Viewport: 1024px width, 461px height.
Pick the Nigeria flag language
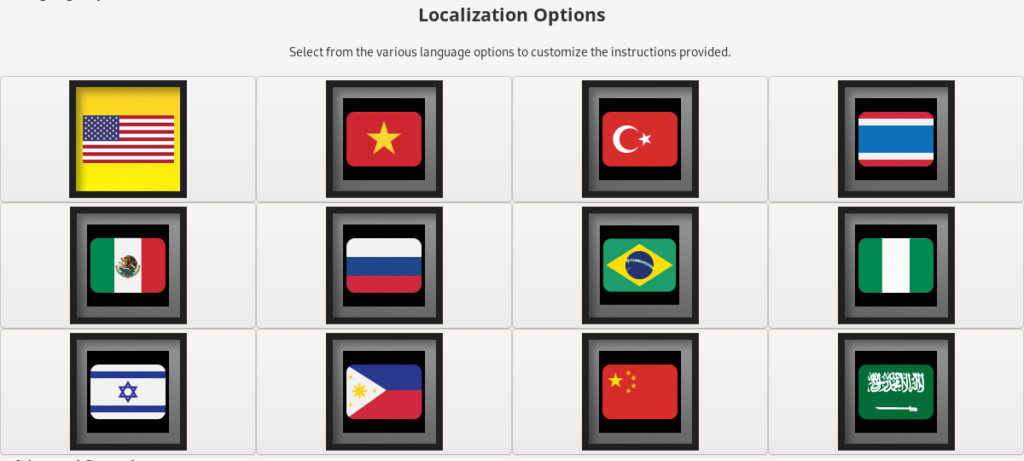coord(896,265)
